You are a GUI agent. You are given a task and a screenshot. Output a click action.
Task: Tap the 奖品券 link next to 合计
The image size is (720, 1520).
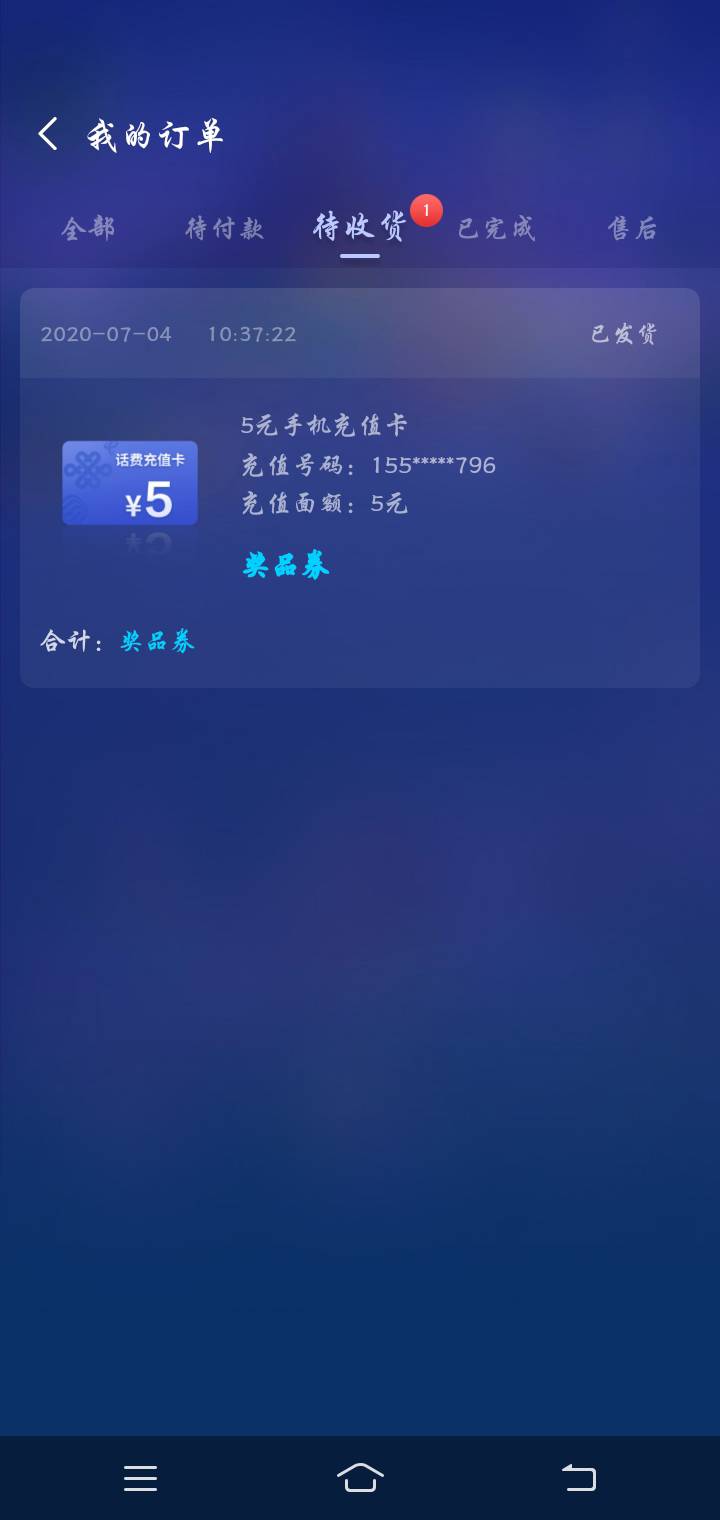coord(155,643)
